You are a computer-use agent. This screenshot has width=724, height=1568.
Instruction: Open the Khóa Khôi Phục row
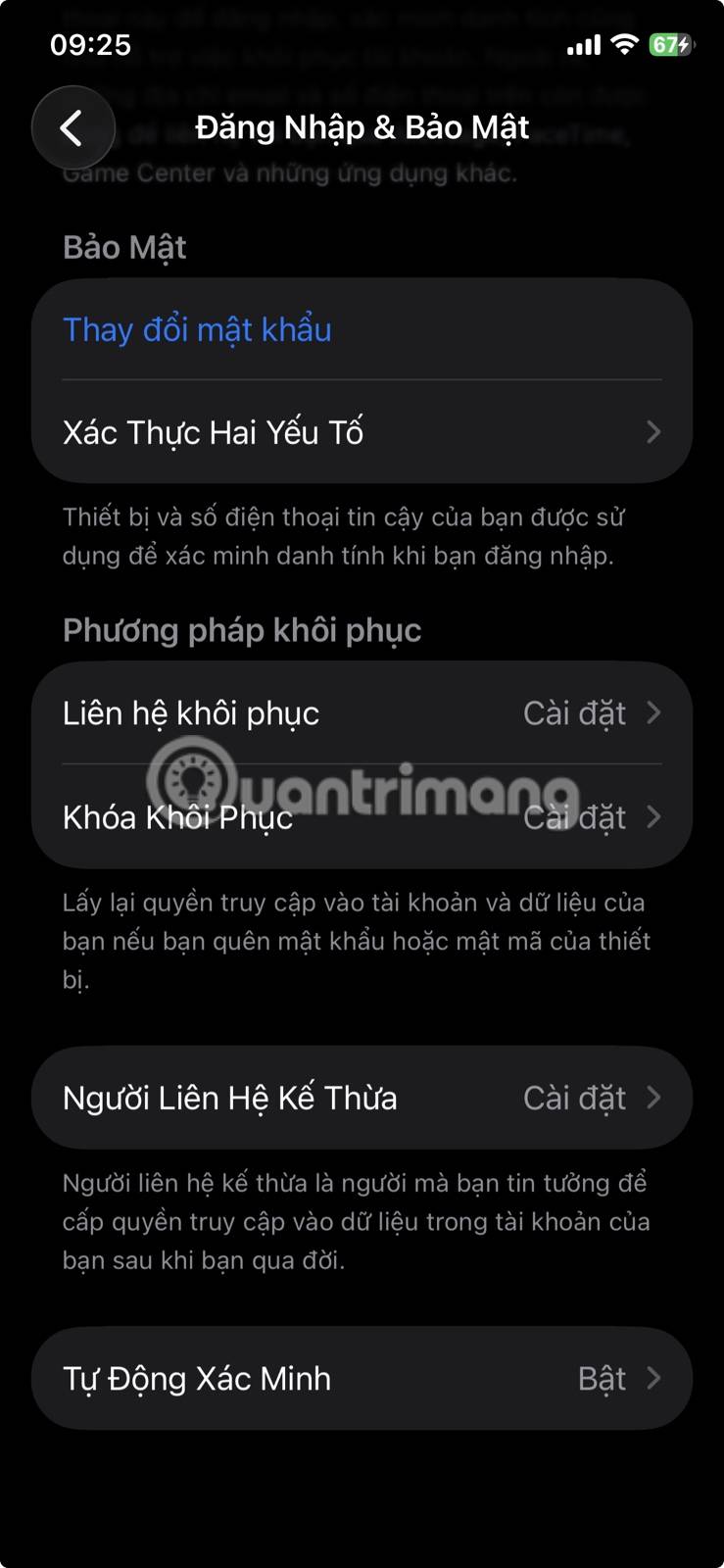point(361,817)
